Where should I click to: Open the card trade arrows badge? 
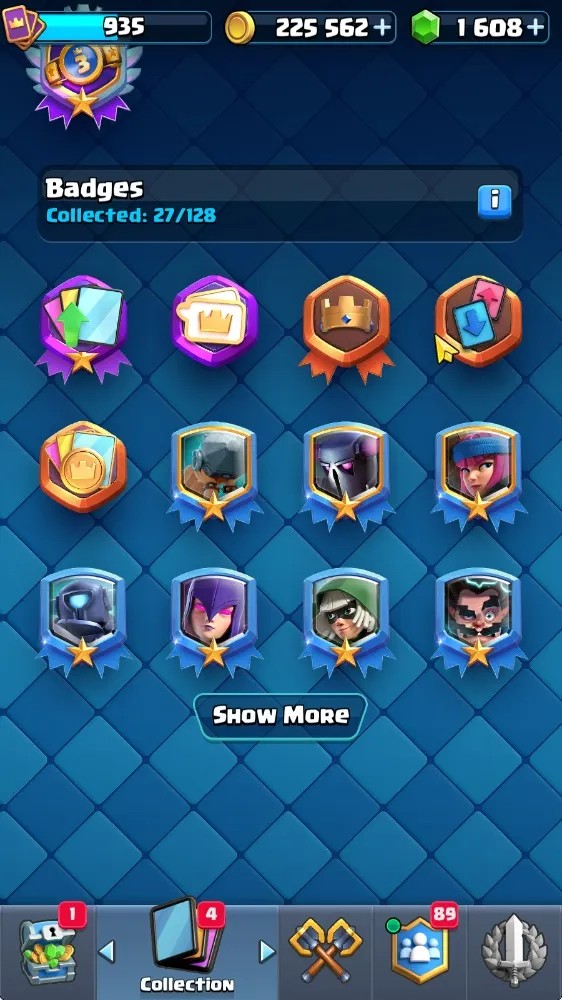coord(478,322)
